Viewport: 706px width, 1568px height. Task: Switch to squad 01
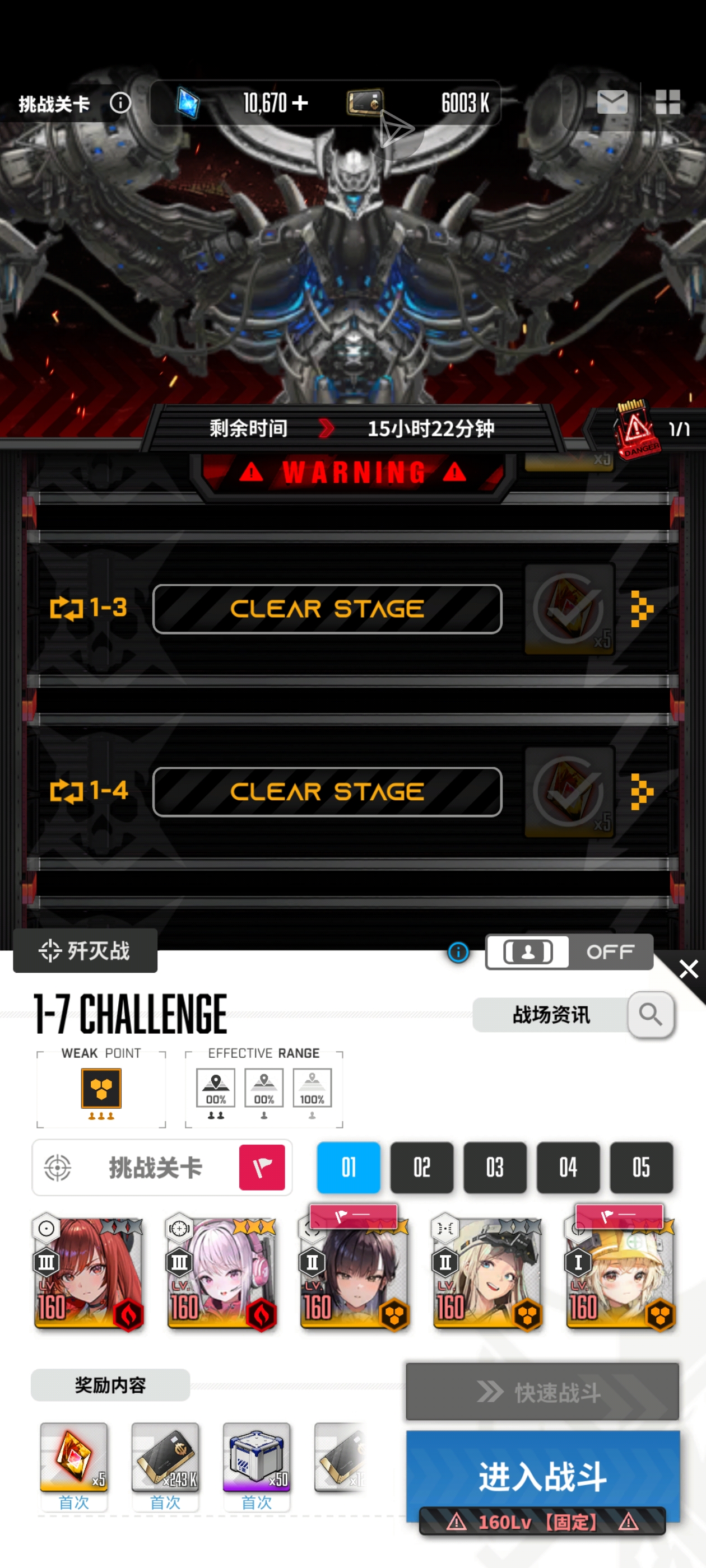(x=349, y=1167)
